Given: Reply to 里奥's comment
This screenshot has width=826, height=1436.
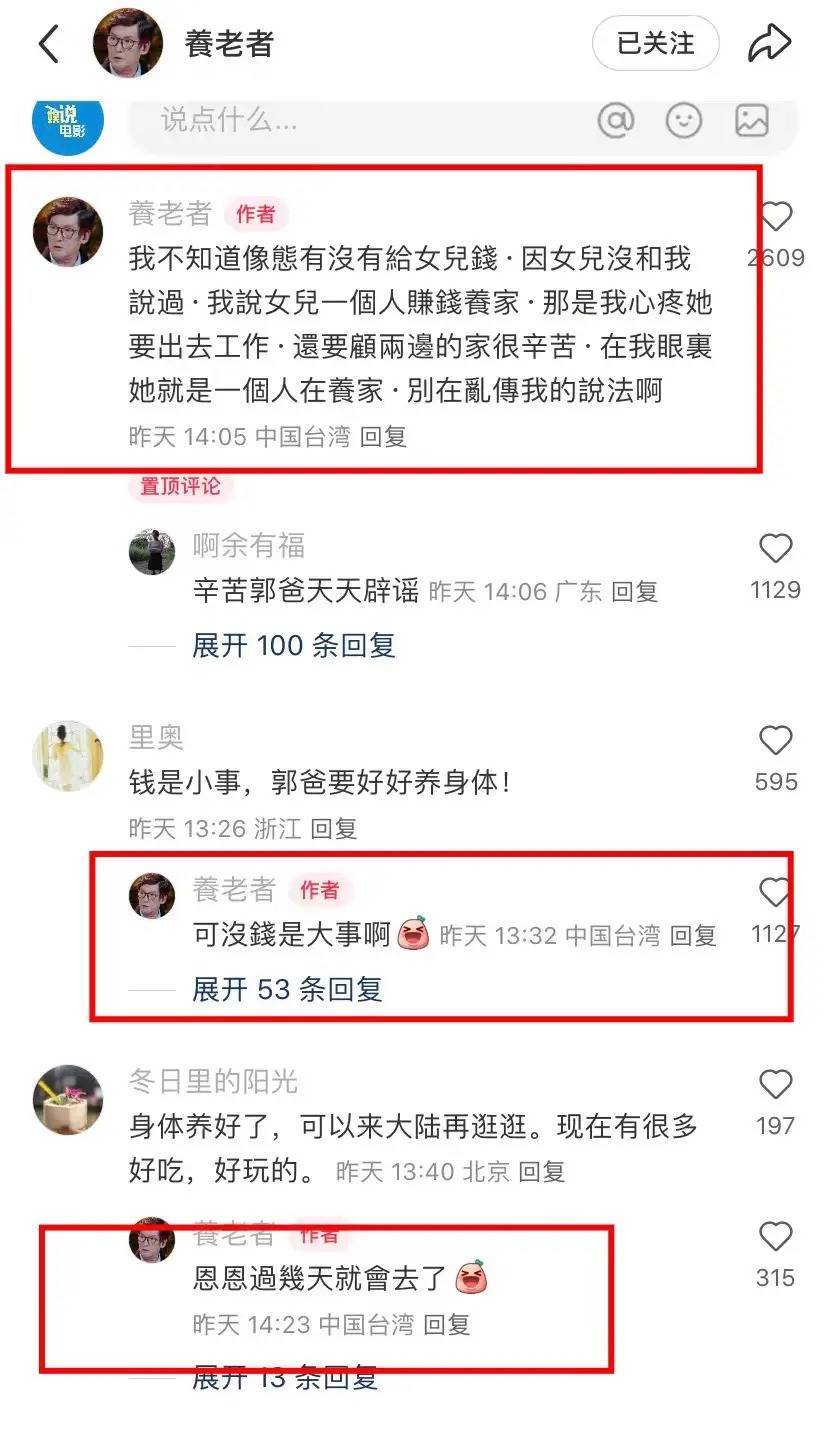Looking at the screenshot, I should [333, 828].
